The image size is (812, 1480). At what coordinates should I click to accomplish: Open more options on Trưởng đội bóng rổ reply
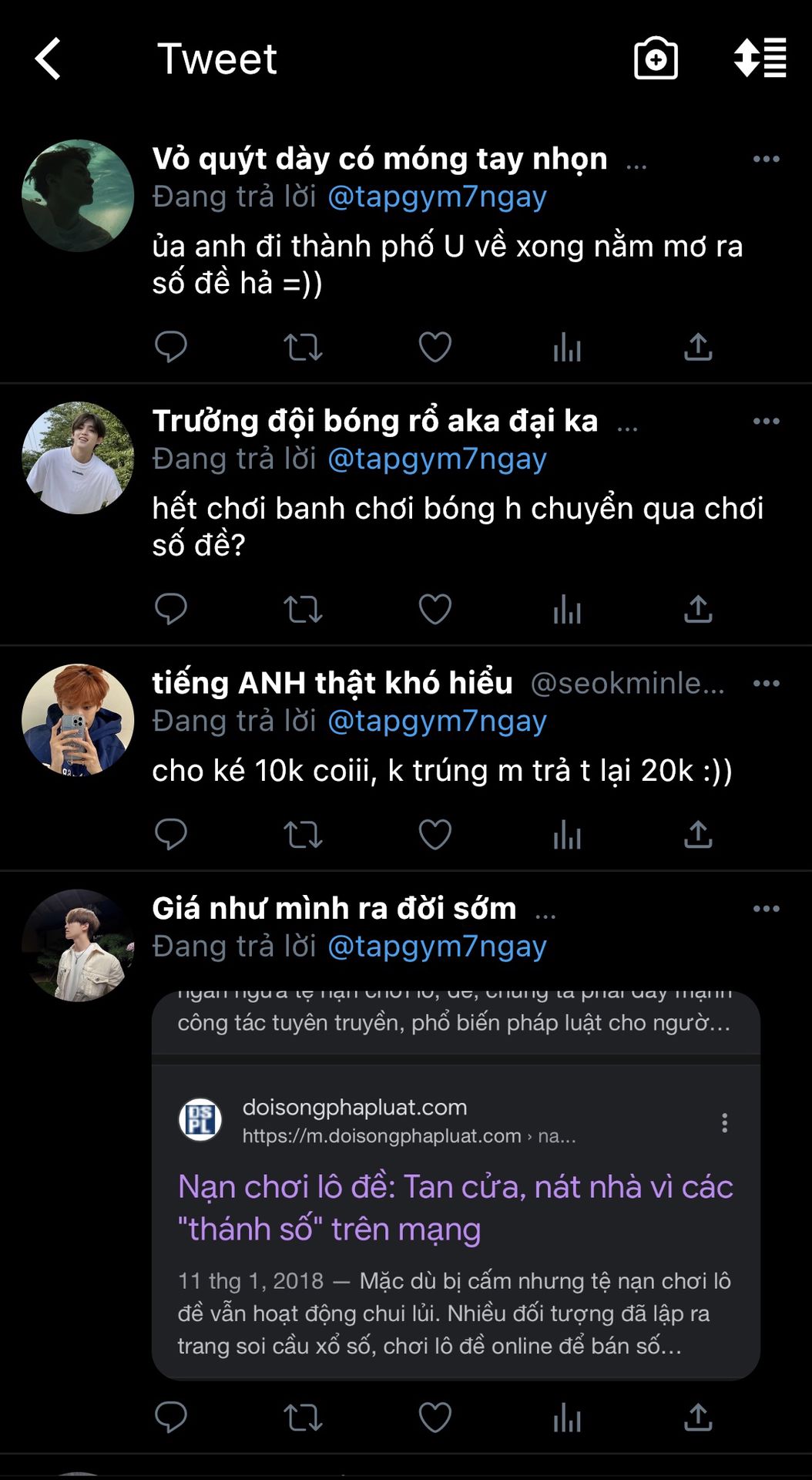[766, 421]
